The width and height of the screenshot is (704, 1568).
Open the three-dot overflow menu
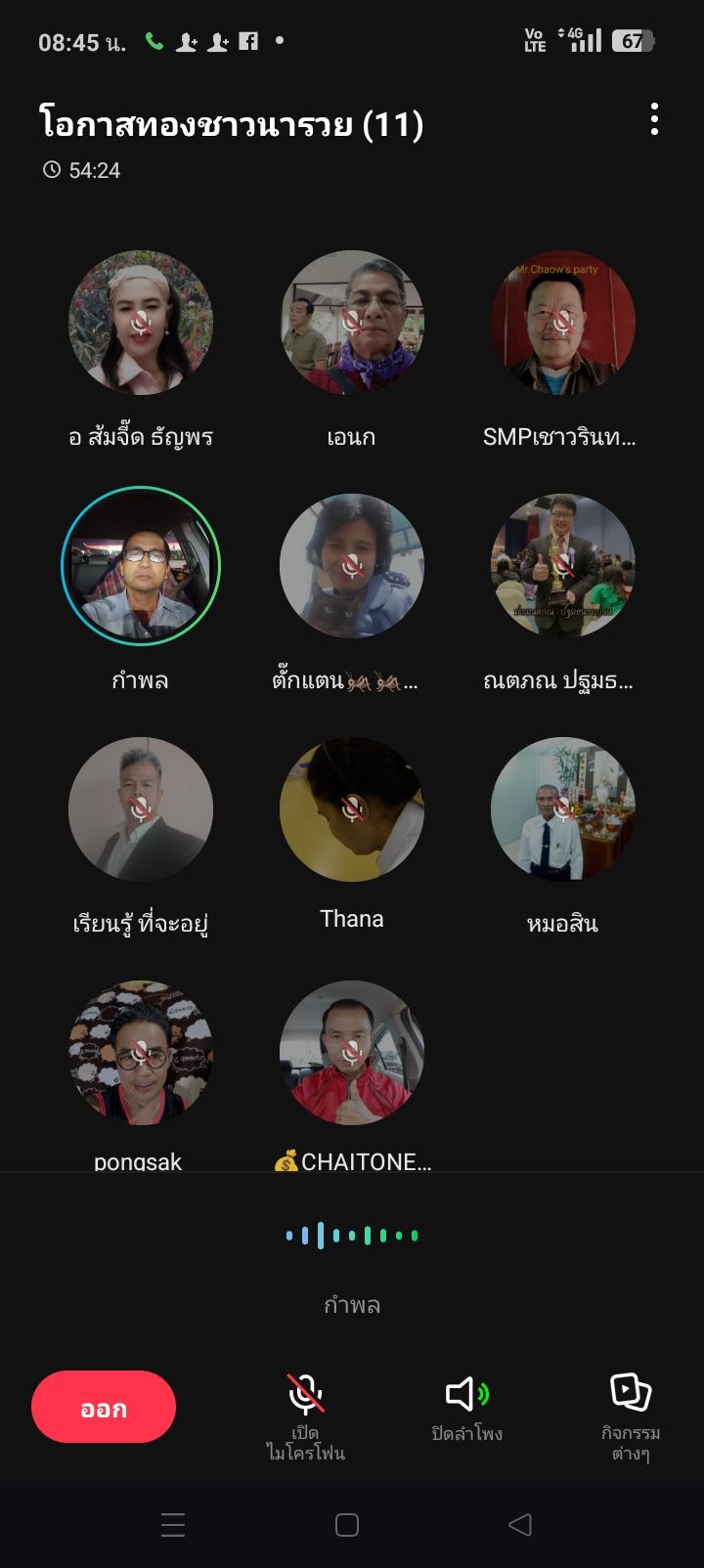tap(654, 119)
